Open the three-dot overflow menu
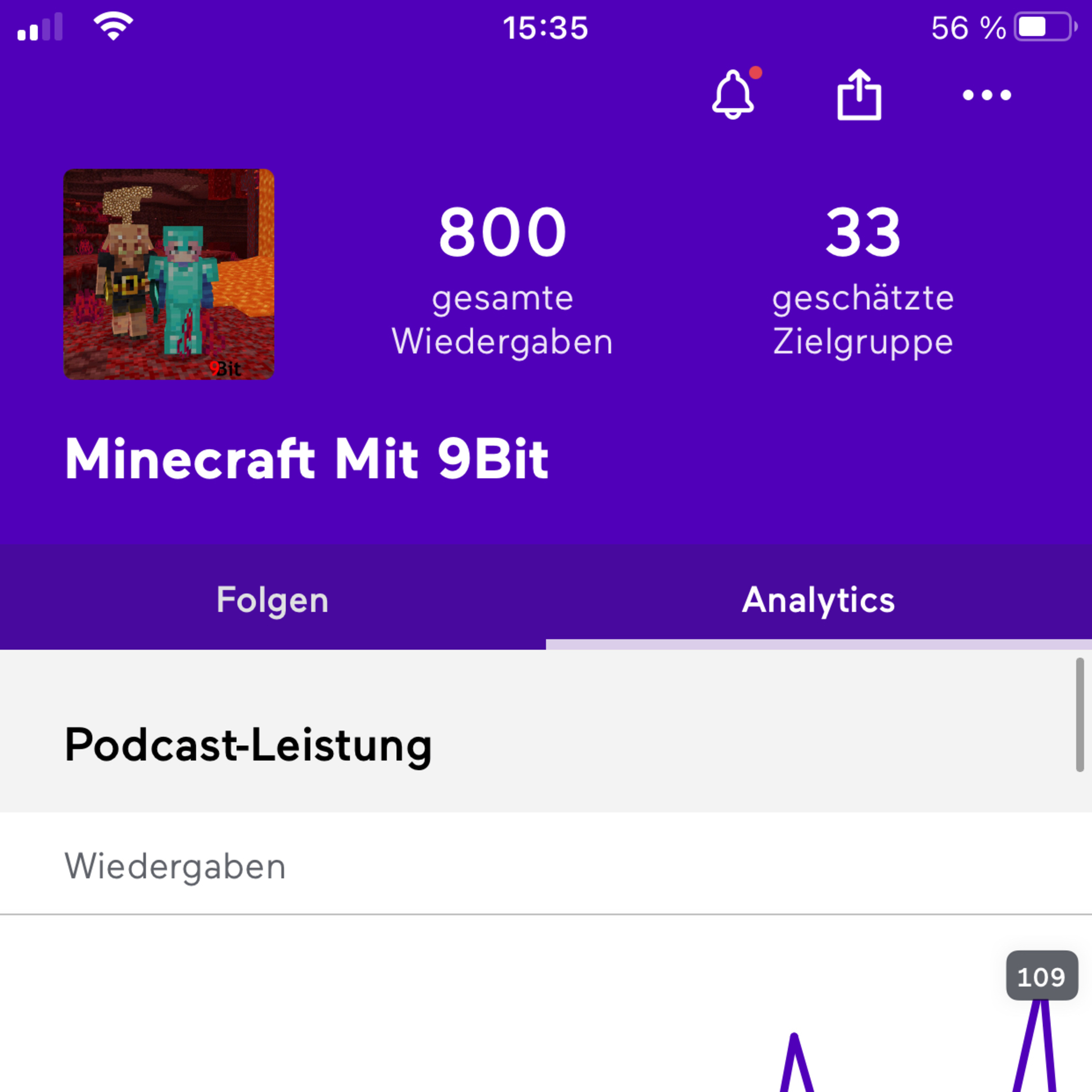 [x=987, y=95]
